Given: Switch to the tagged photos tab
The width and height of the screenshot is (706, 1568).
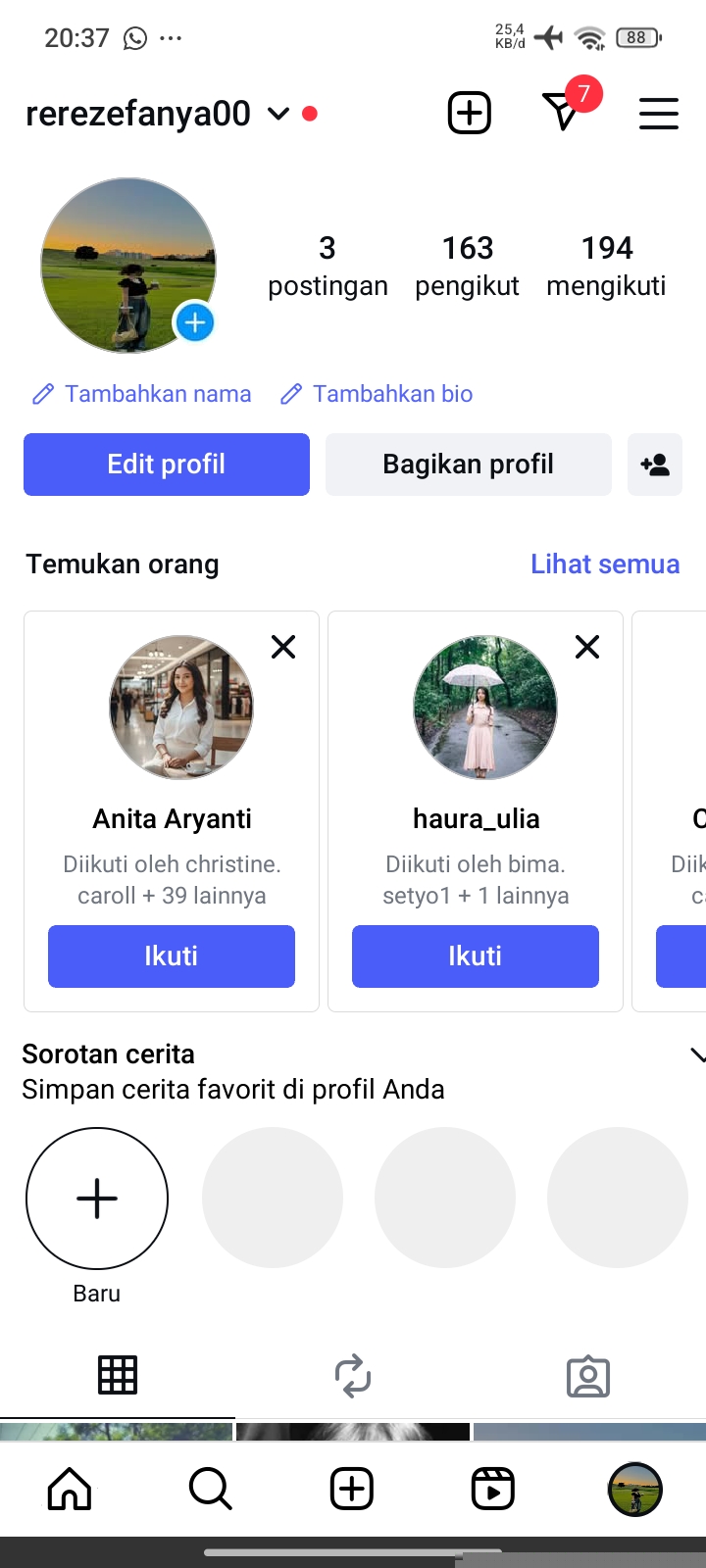Looking at the screenshot, I should [588, 1376].
